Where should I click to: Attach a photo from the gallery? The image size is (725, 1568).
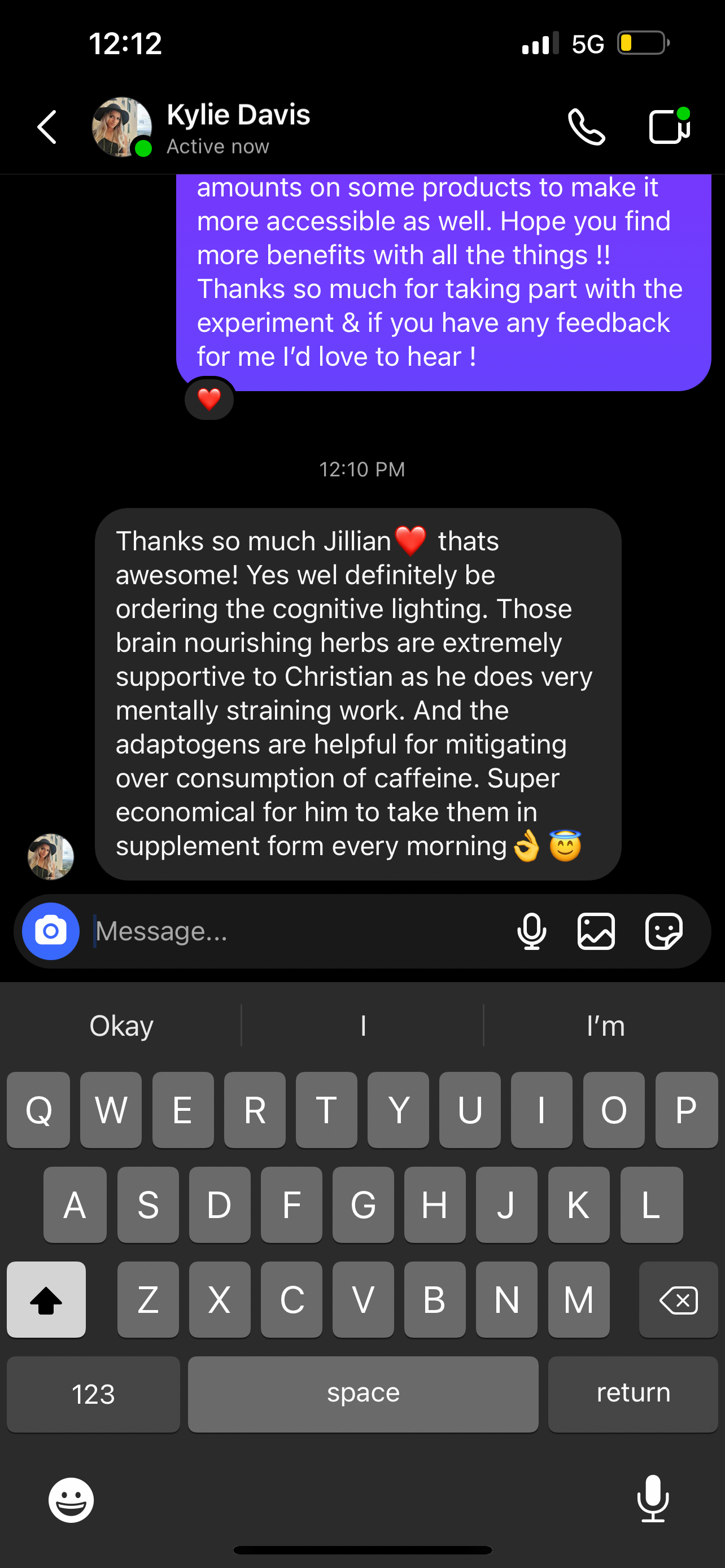[x=596, y=931]
